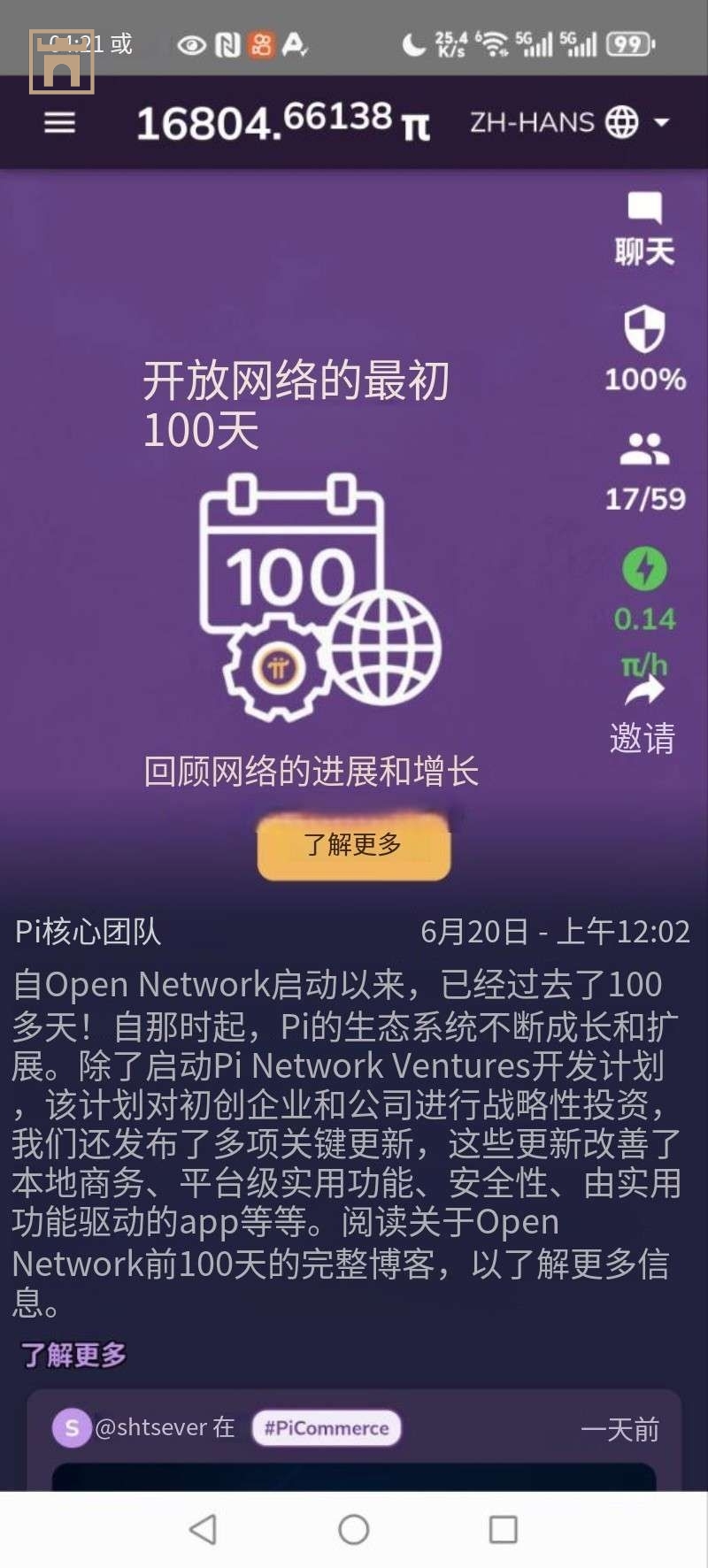The image size is (708, 1568).
Task: Open the hamburger drawer menu
Action: (x=59, y=122)
